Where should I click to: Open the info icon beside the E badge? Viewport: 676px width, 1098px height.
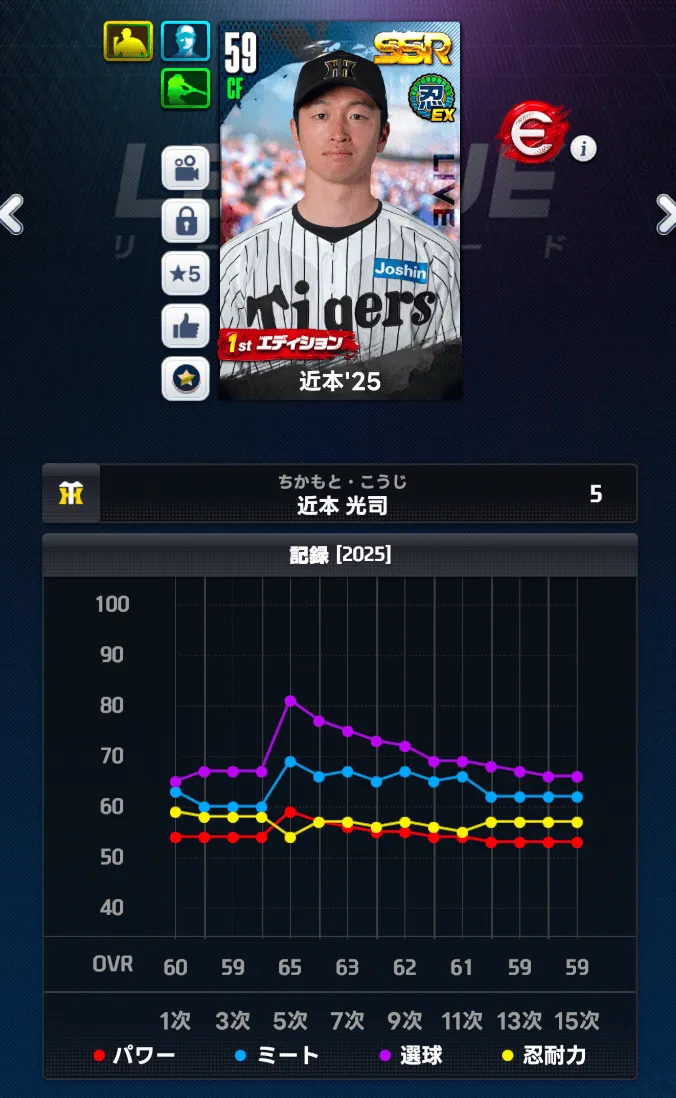coord(583,150)
